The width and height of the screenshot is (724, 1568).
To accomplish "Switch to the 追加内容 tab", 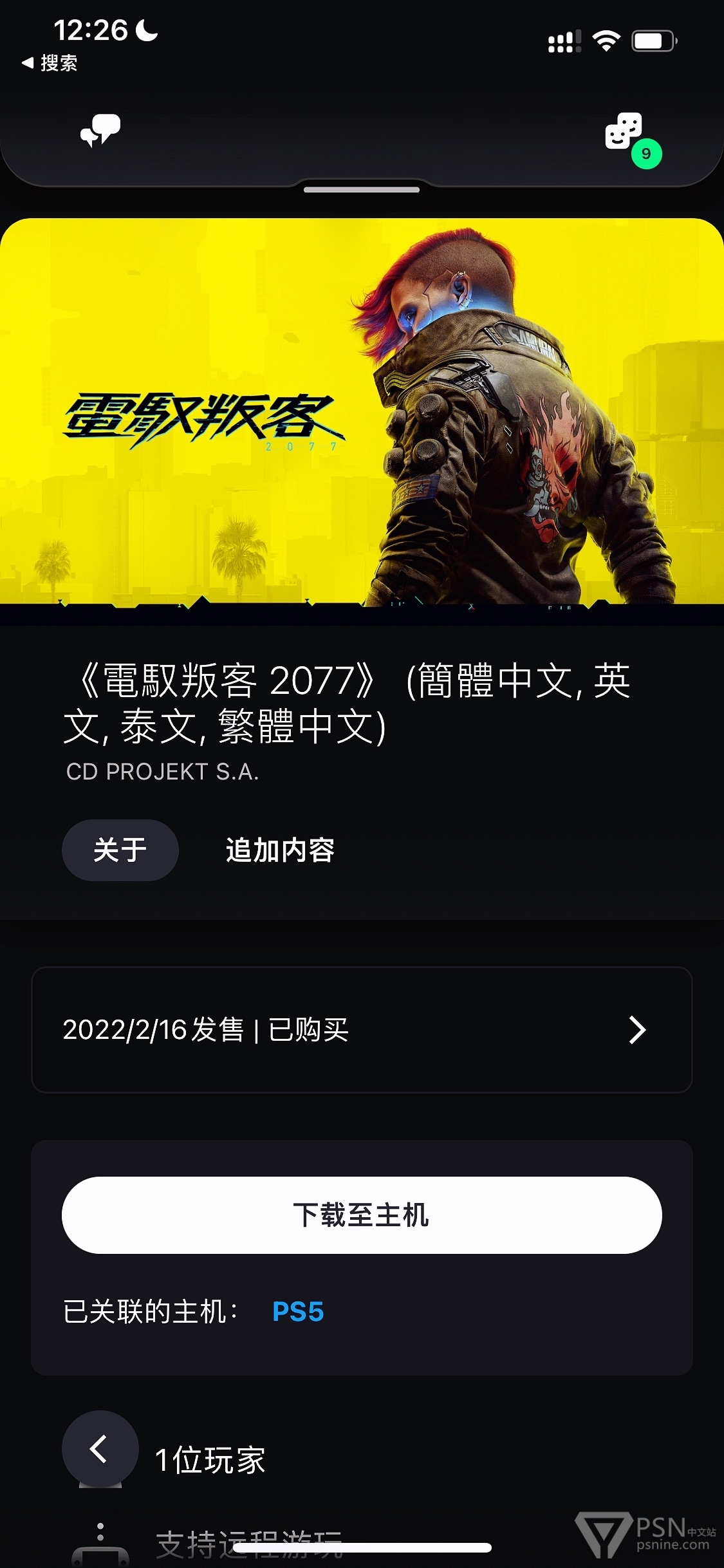I will tap(280, 850).
